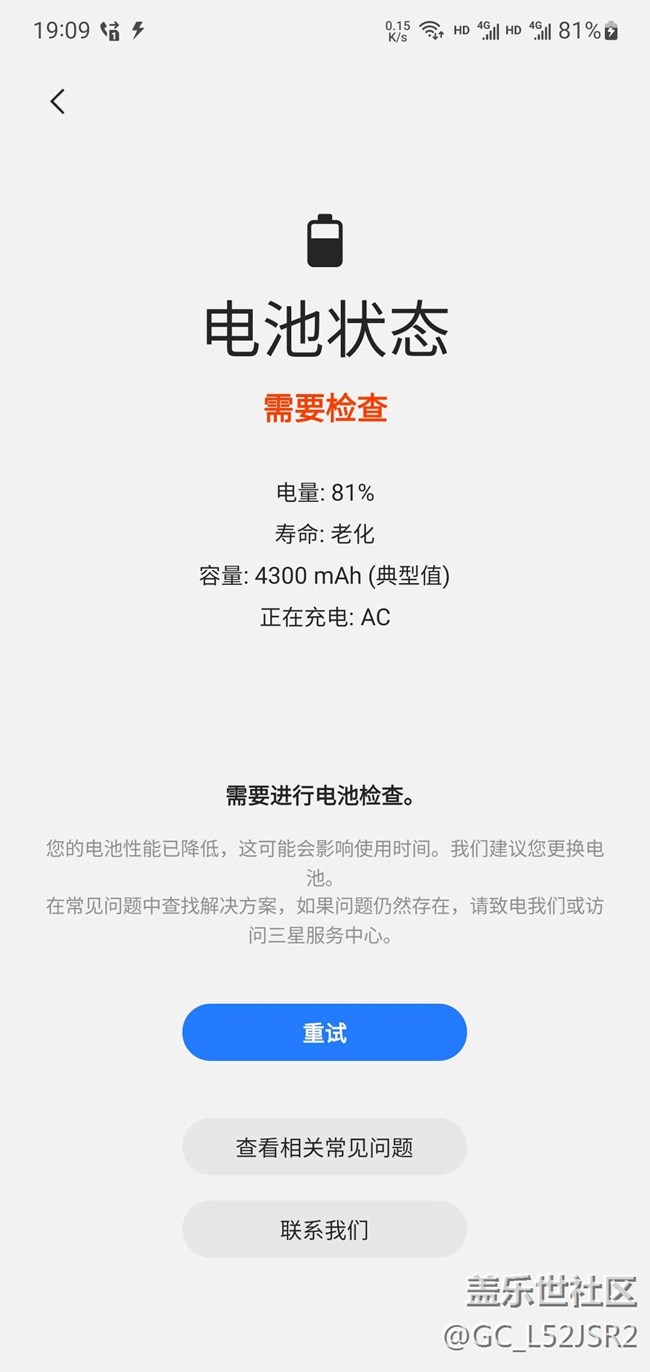Select 联系我们 to contact support
Image resolution: width=650 pixels, height=1372 pixels.
(324, 1229)
